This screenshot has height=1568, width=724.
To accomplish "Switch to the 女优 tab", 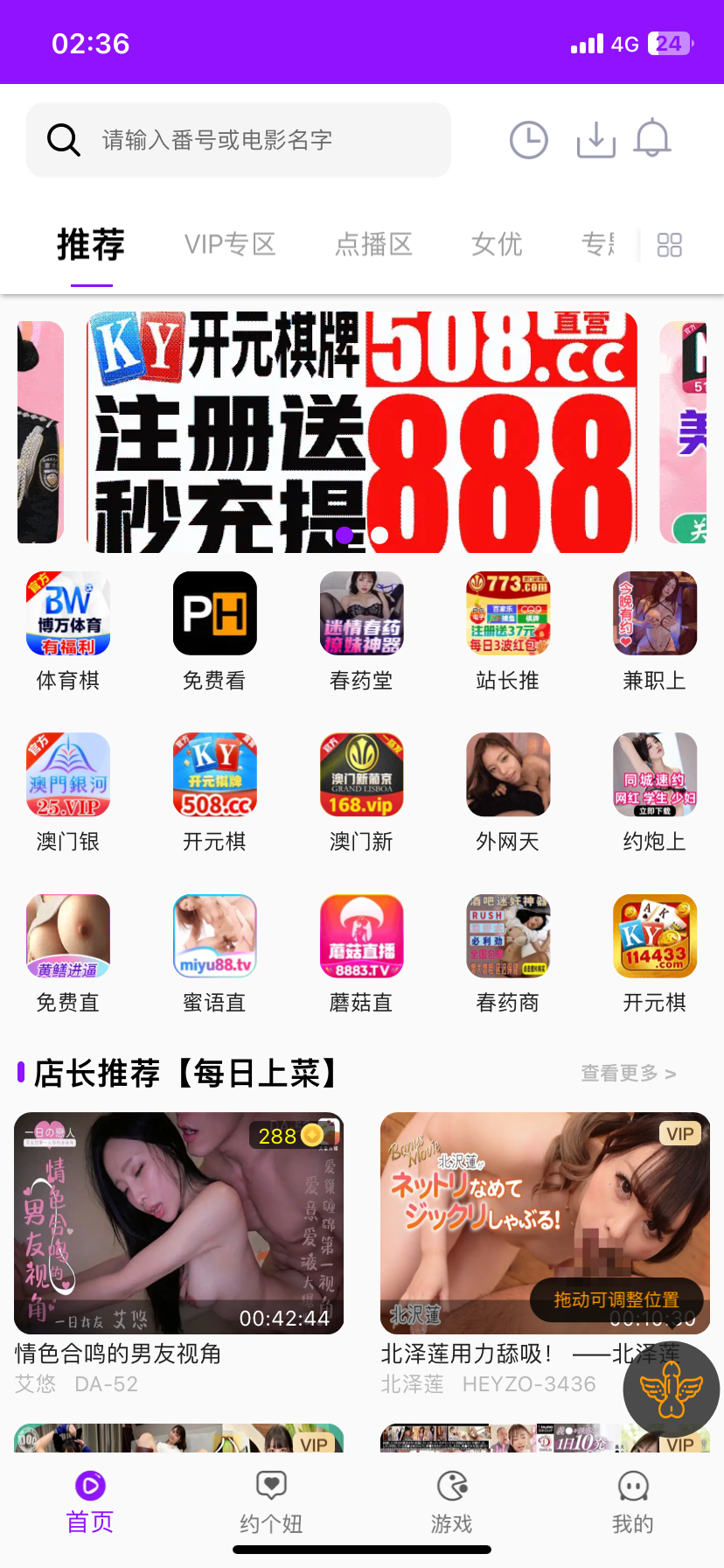I will (x=497, y=244).
